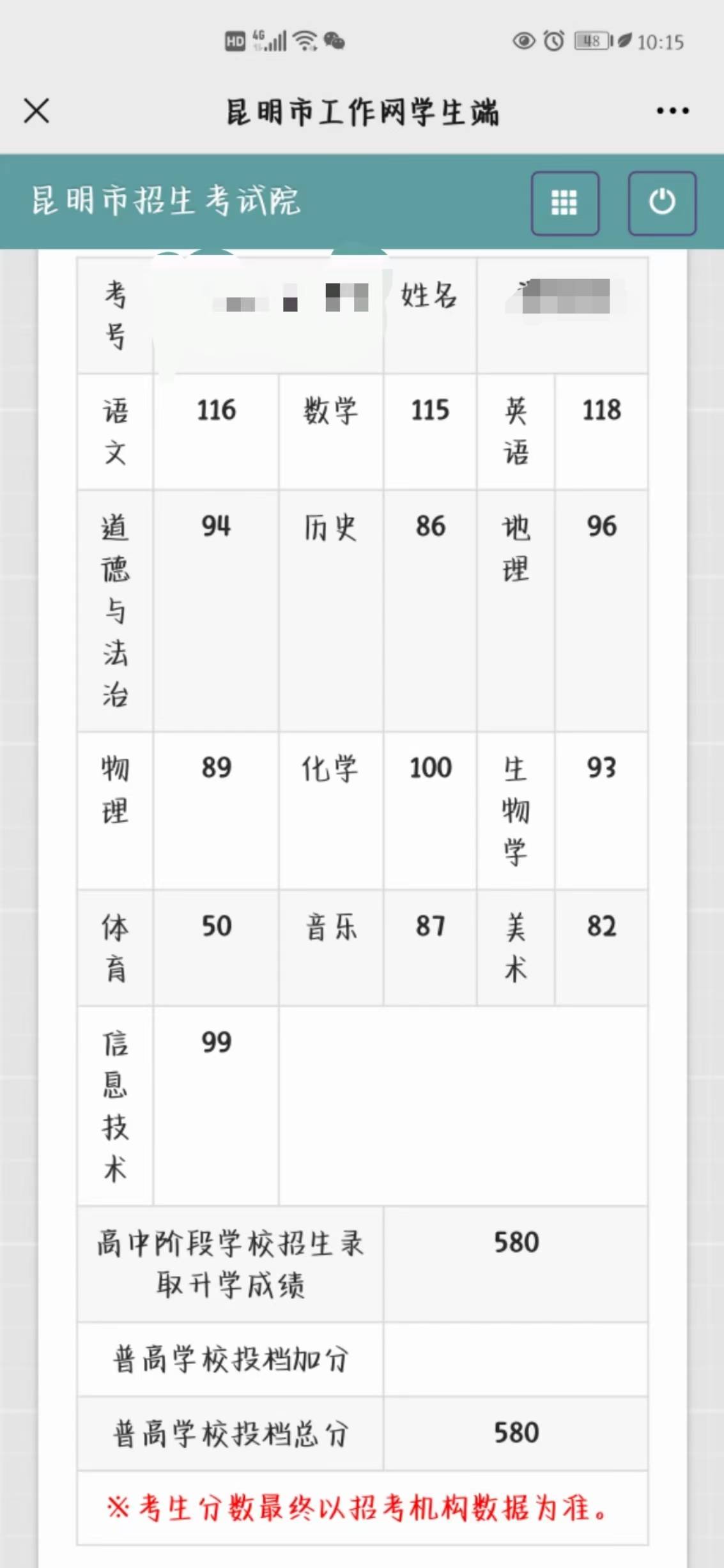Toggle the 4G network indicator
The height and width of the screenshot is (1568, 724).
pos(258,38)
